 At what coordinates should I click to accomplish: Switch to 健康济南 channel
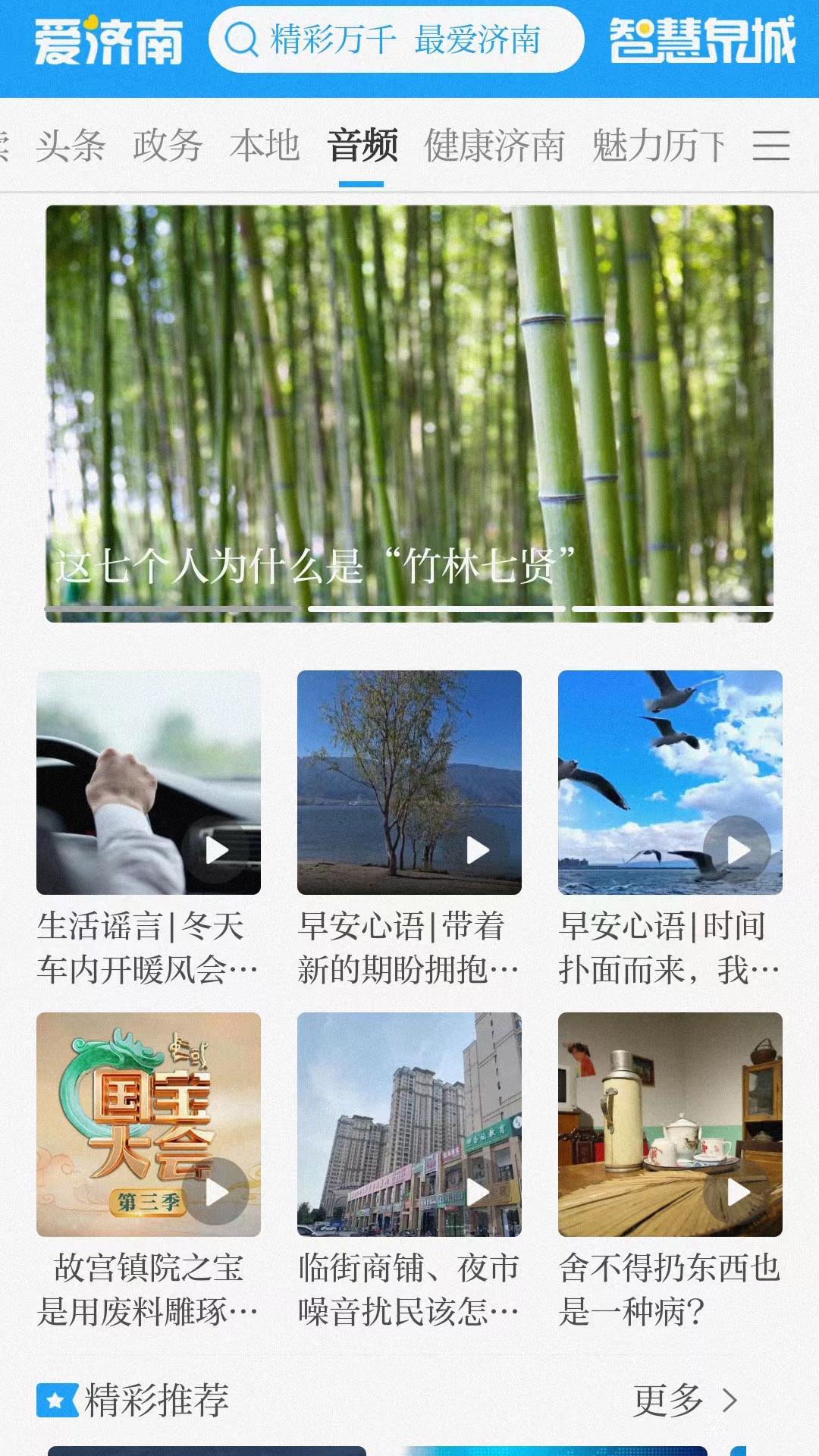tap(495, 146)
